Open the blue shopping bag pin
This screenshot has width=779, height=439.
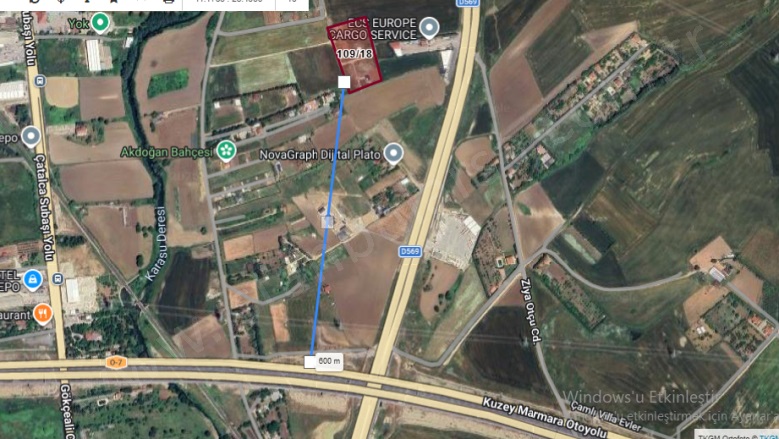coord(33,279)
